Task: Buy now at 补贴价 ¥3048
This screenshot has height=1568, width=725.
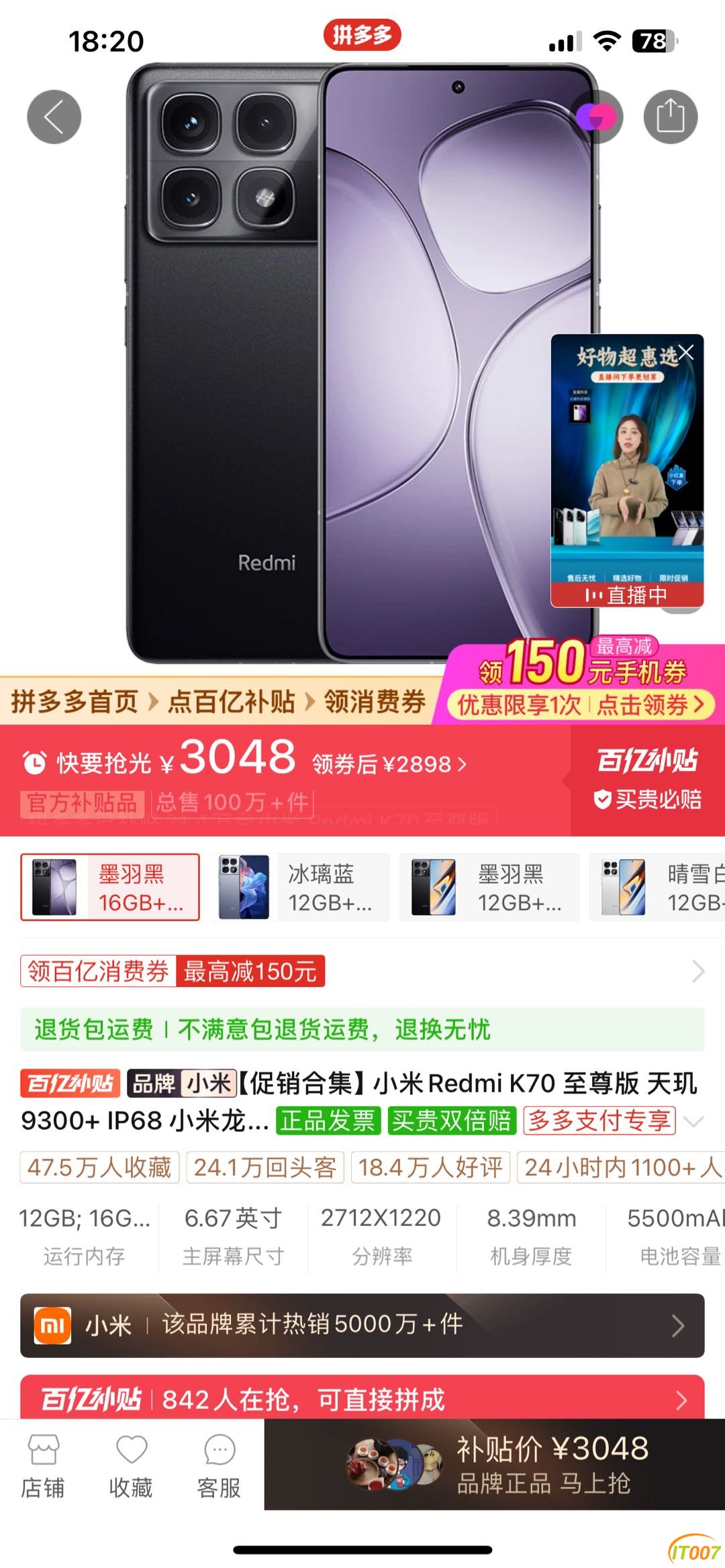Action: pyautogui.click(x=494, y=1465)
